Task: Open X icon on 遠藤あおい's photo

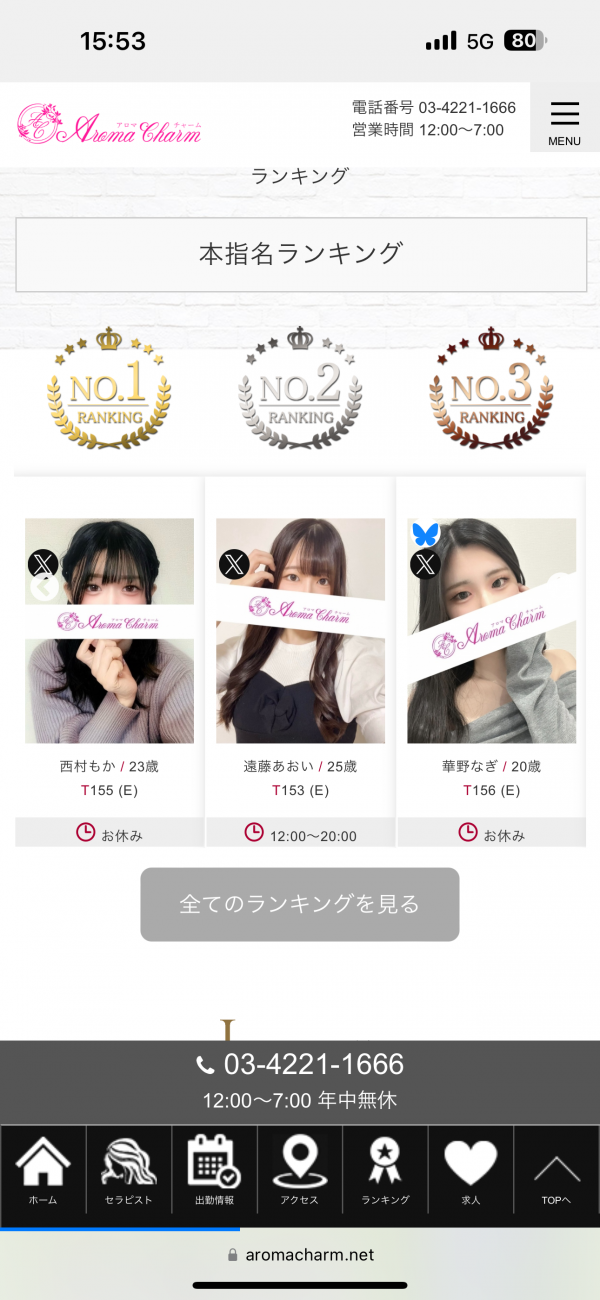Action: (x=234, y=564)
